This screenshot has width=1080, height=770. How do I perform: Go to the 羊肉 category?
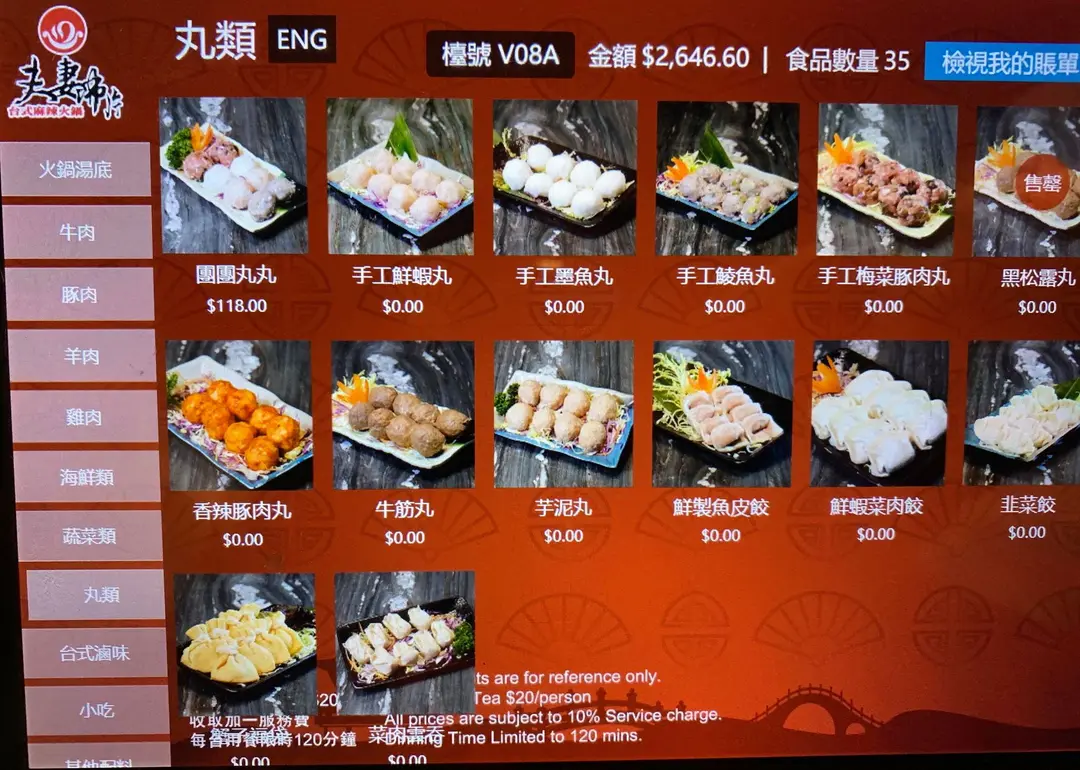pyautogui.click(x=82, y=356)
